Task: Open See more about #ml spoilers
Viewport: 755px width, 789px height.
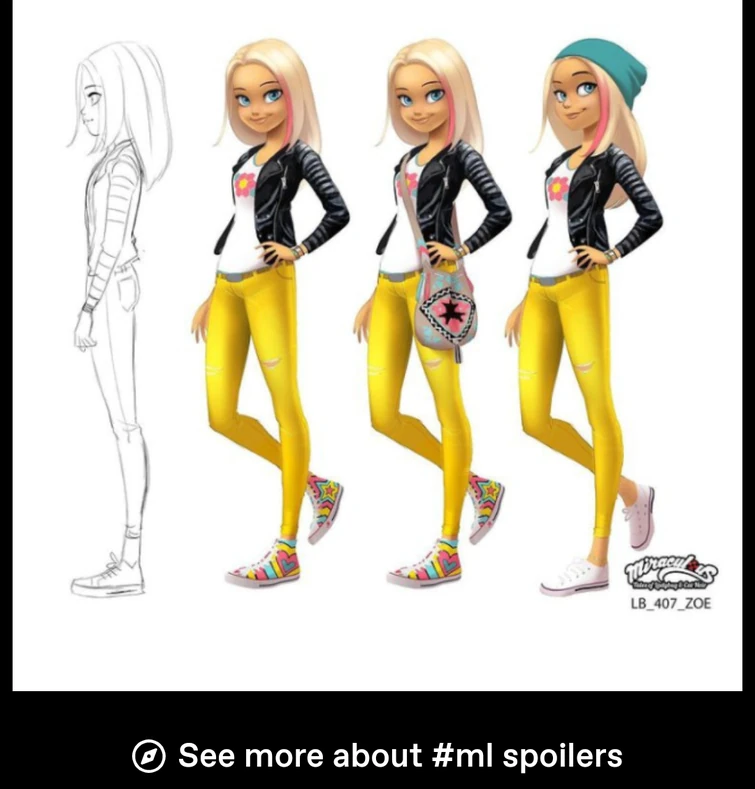Action: pyautogui.click(x=378, y=756)
